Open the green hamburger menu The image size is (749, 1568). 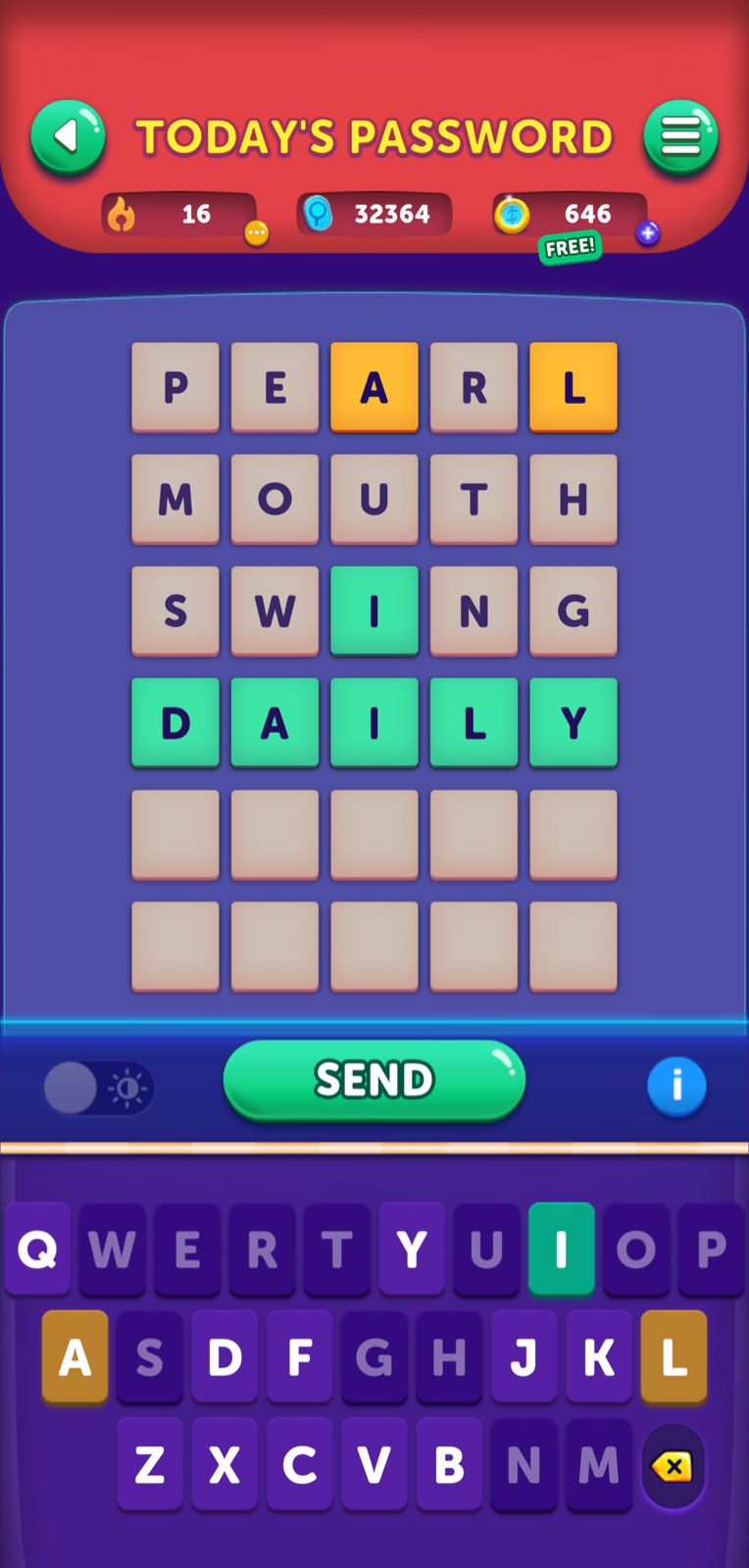click(680, 137)
